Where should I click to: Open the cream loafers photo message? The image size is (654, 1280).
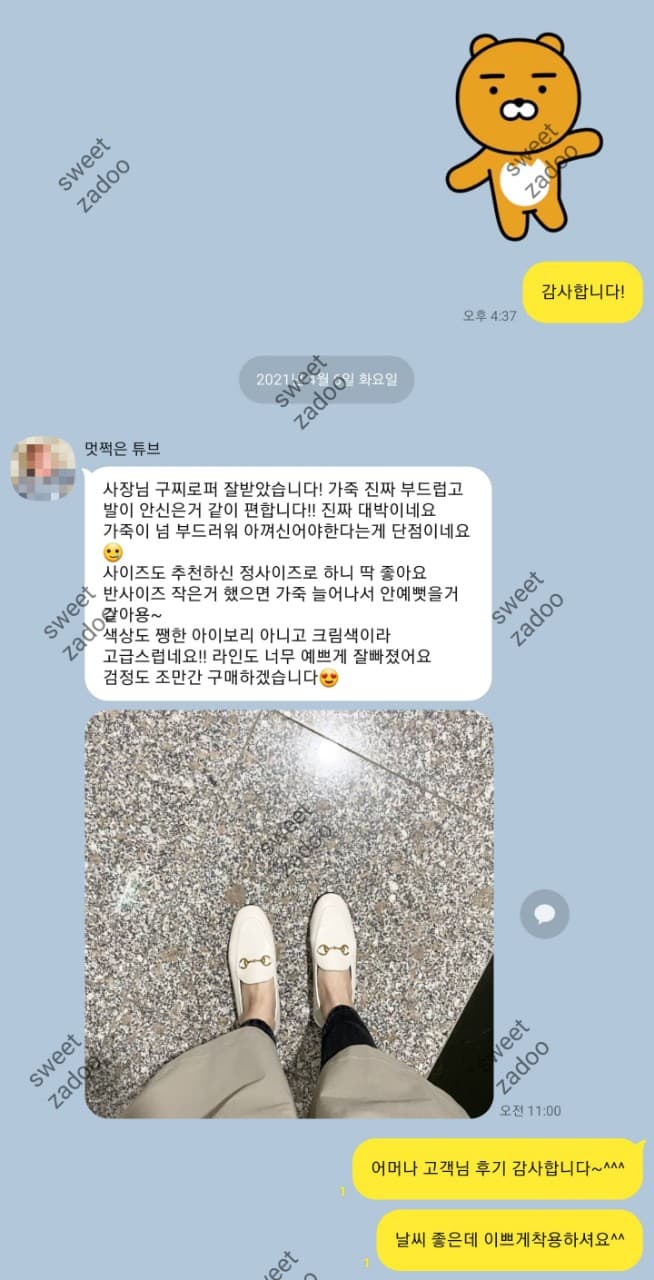point(288,914)
